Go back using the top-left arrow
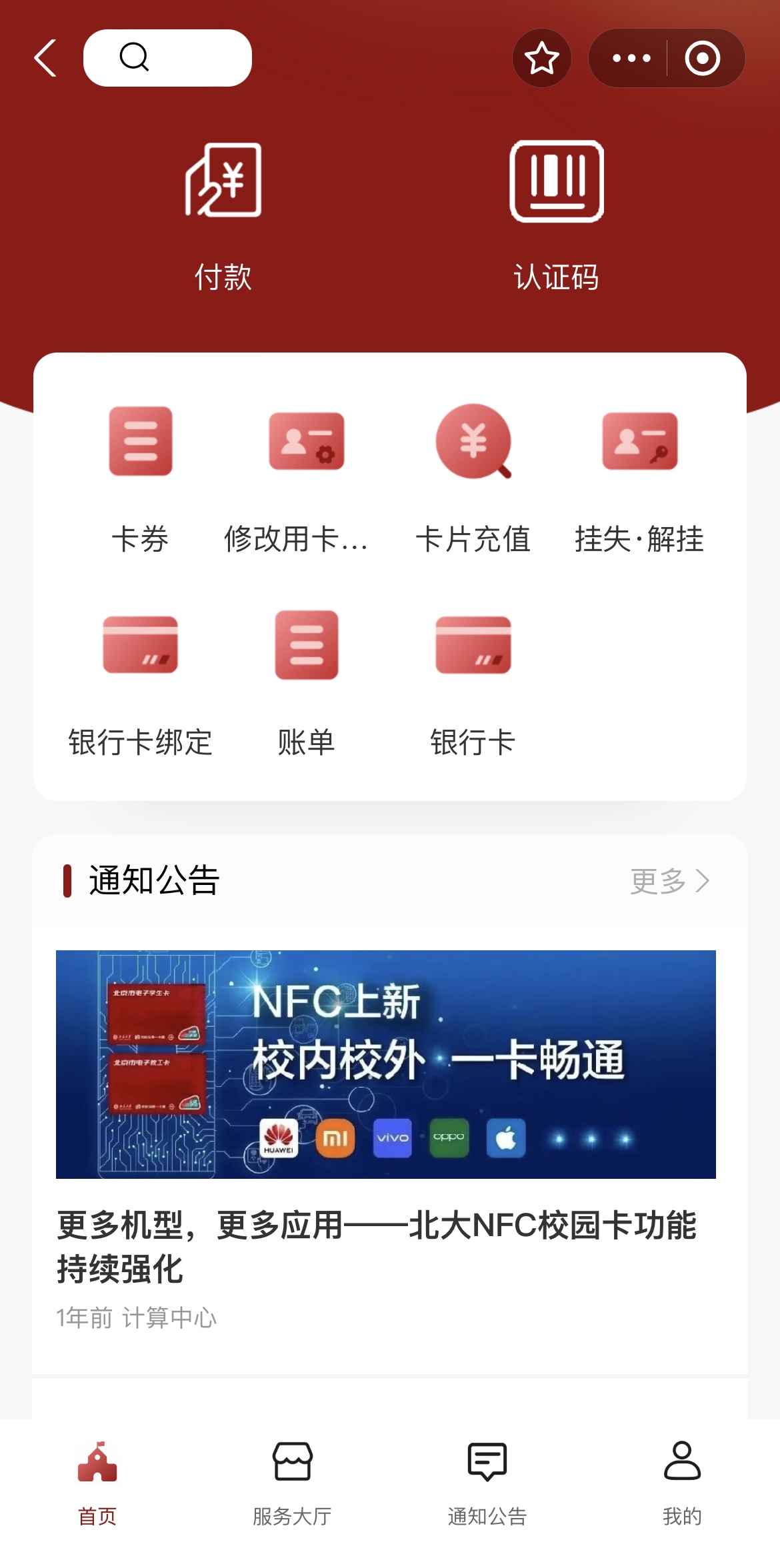Screen dimensions: 780x1568 tap(45, 58)
